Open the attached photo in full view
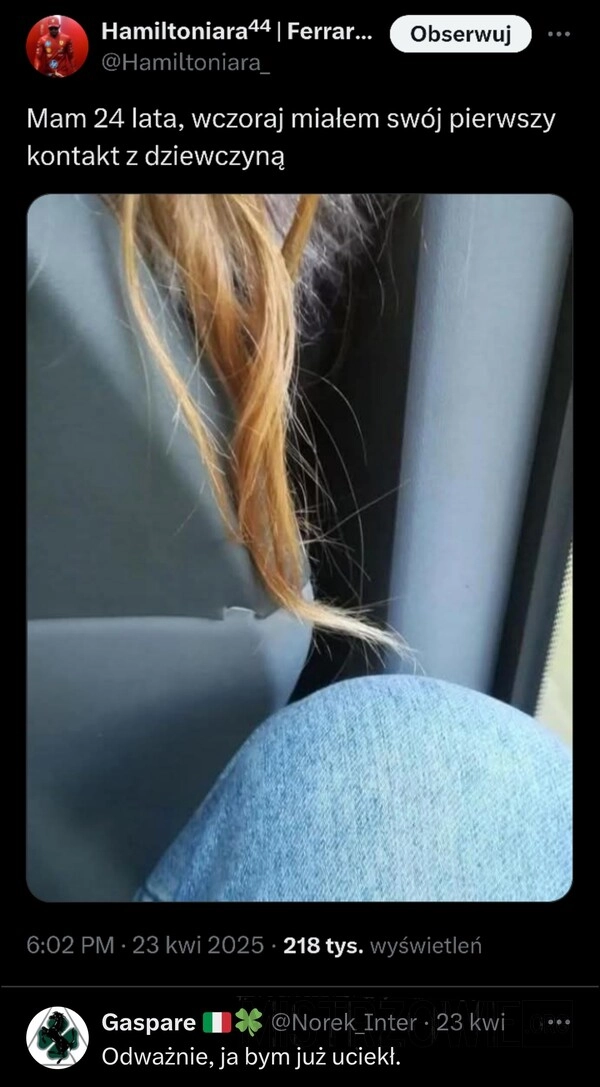 click(299, 548)
